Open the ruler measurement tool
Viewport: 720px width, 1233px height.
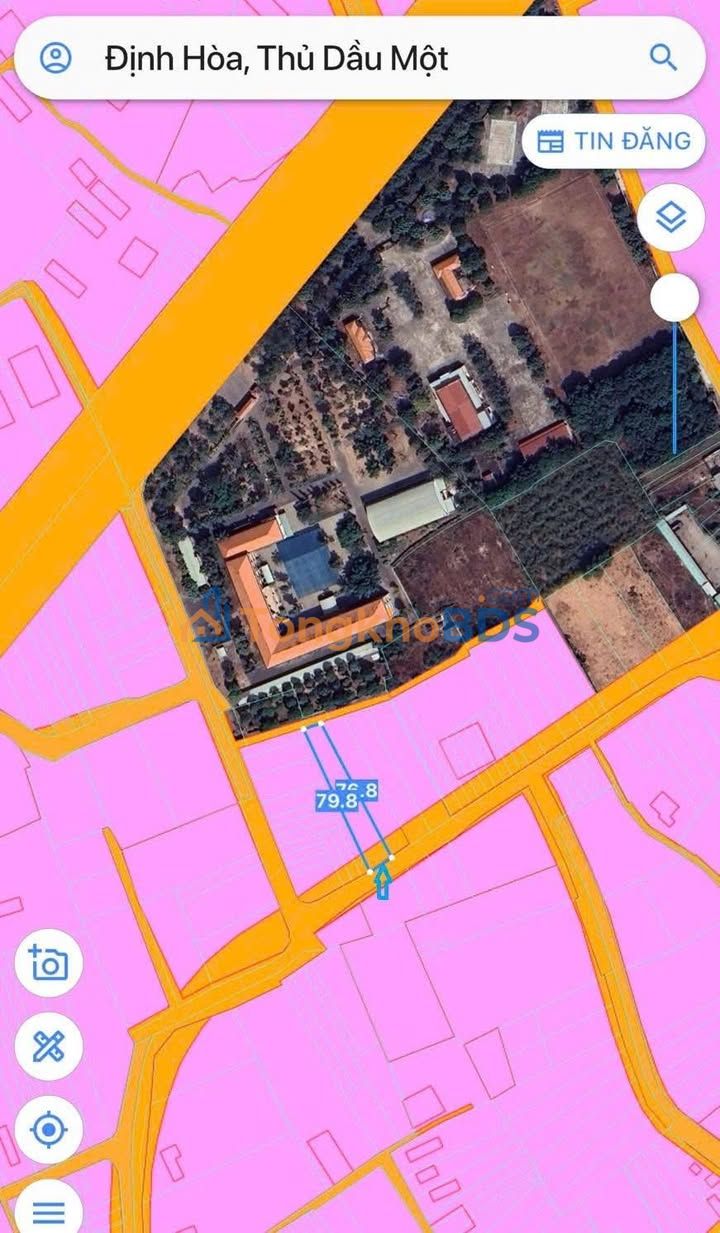click(x=48, y=1047)
